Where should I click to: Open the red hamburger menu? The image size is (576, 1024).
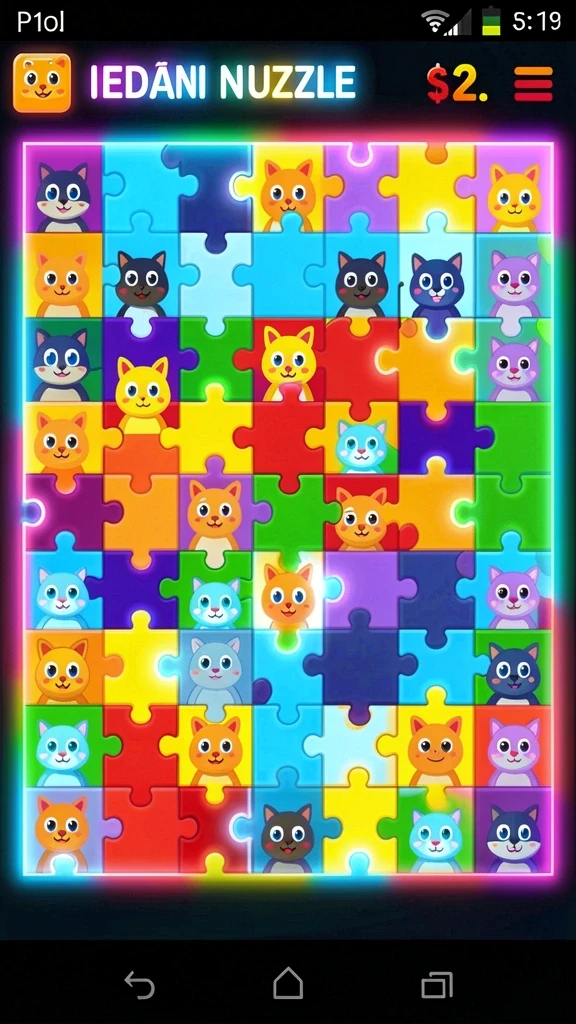click(533, 84)
